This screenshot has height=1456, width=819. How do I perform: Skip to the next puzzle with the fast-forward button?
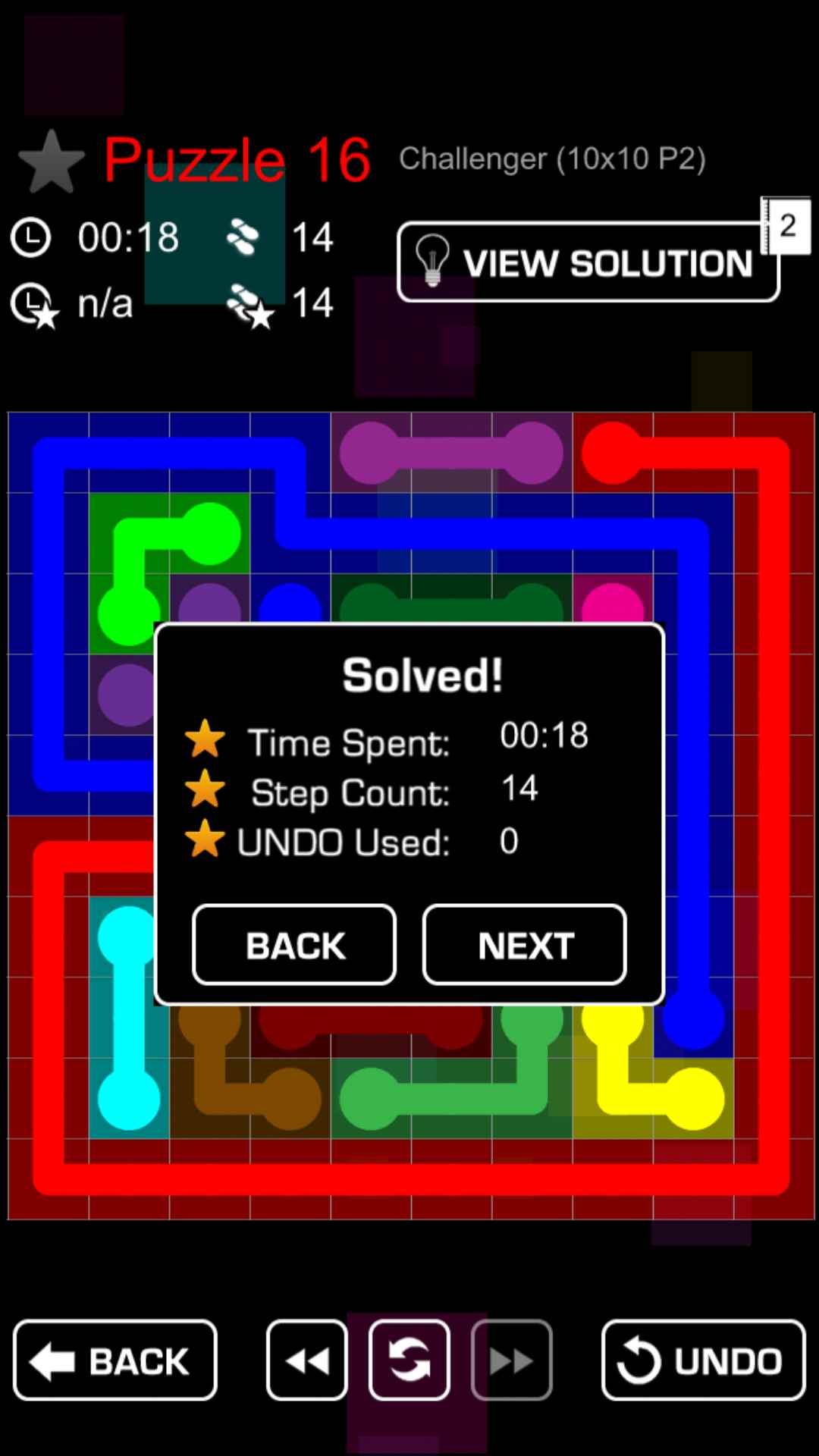click(511, 1360)
